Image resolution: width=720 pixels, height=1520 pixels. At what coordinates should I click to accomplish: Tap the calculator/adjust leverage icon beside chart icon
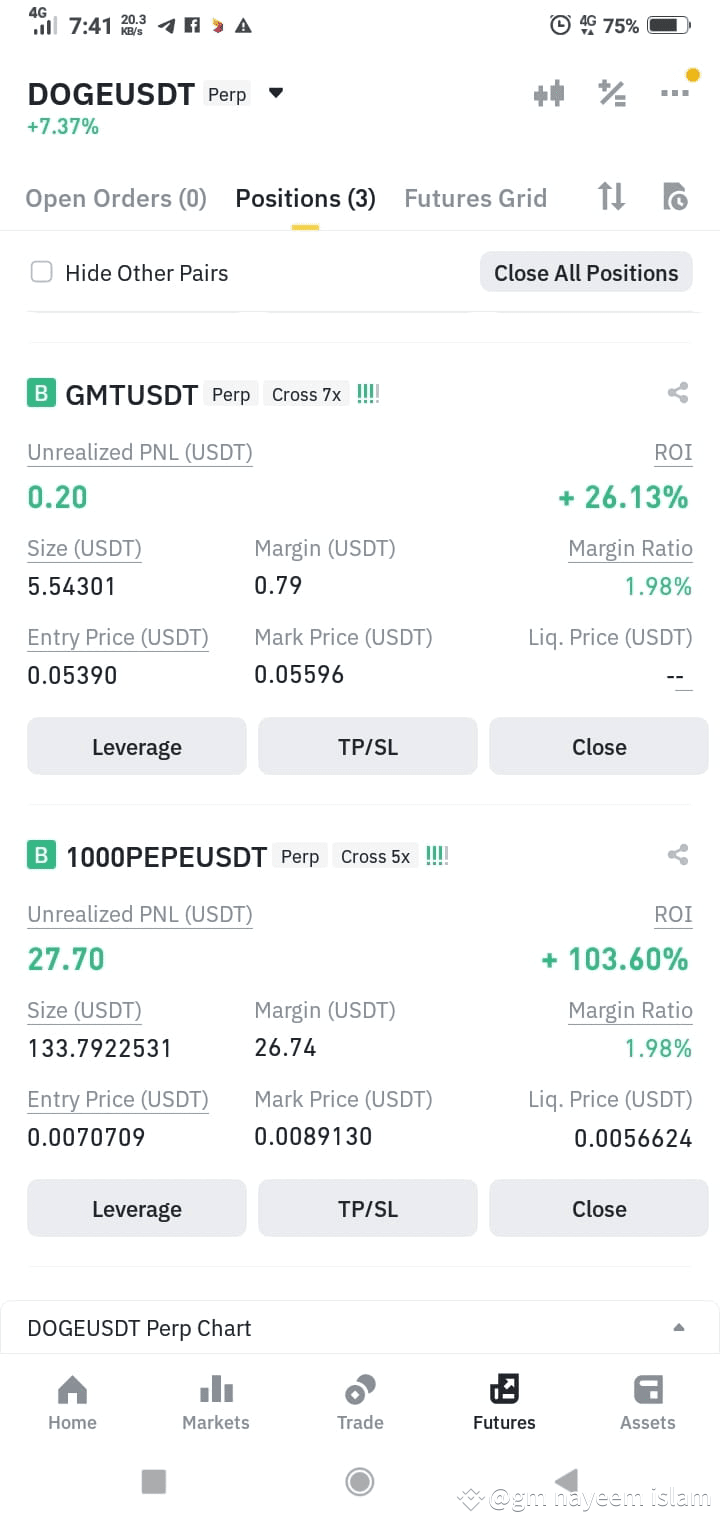pyautogui.click(x=611, y=93)
